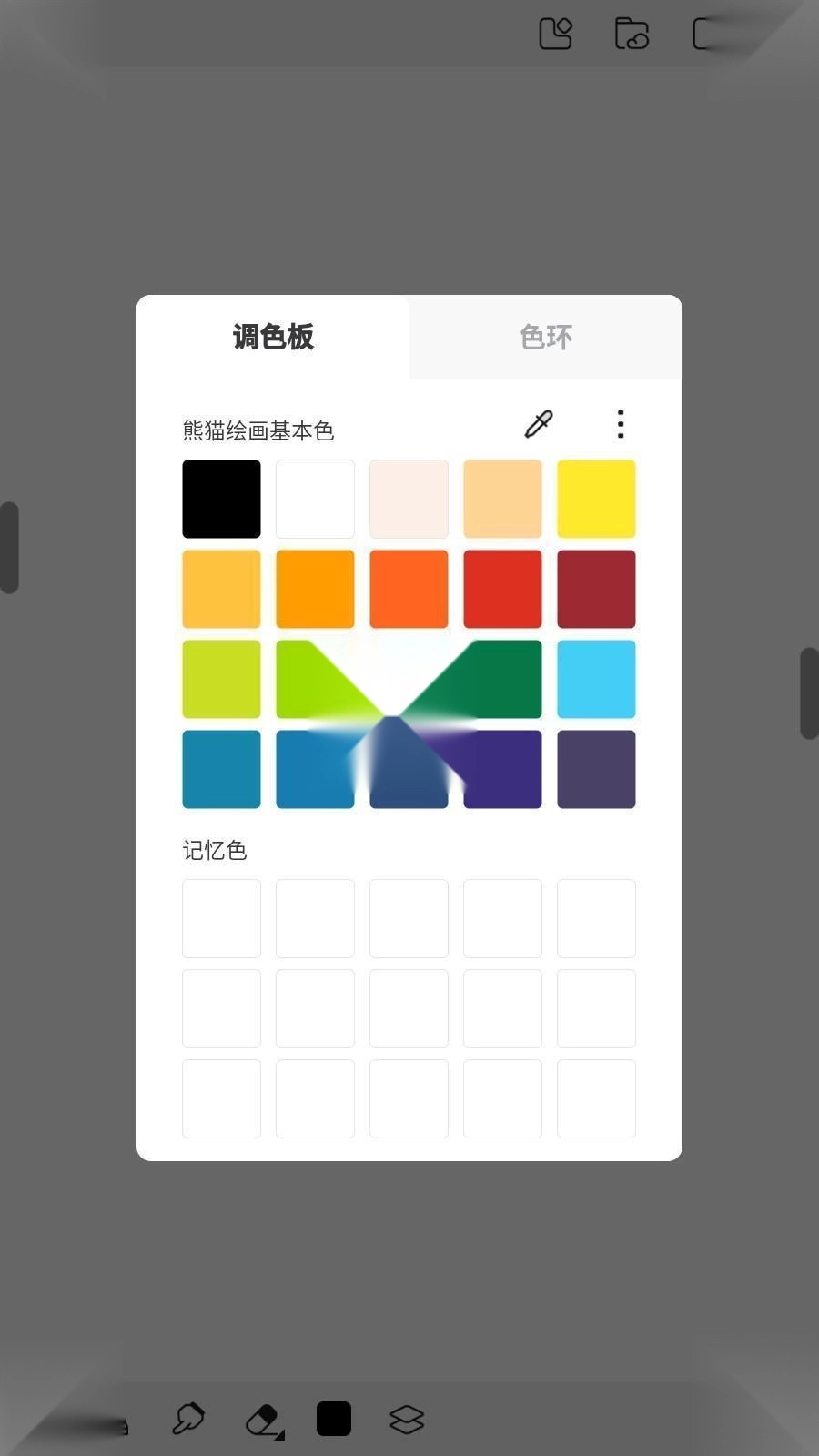Choose the grayish purple swatch
The image size is (819, 1456).
[x=596, y=769]
